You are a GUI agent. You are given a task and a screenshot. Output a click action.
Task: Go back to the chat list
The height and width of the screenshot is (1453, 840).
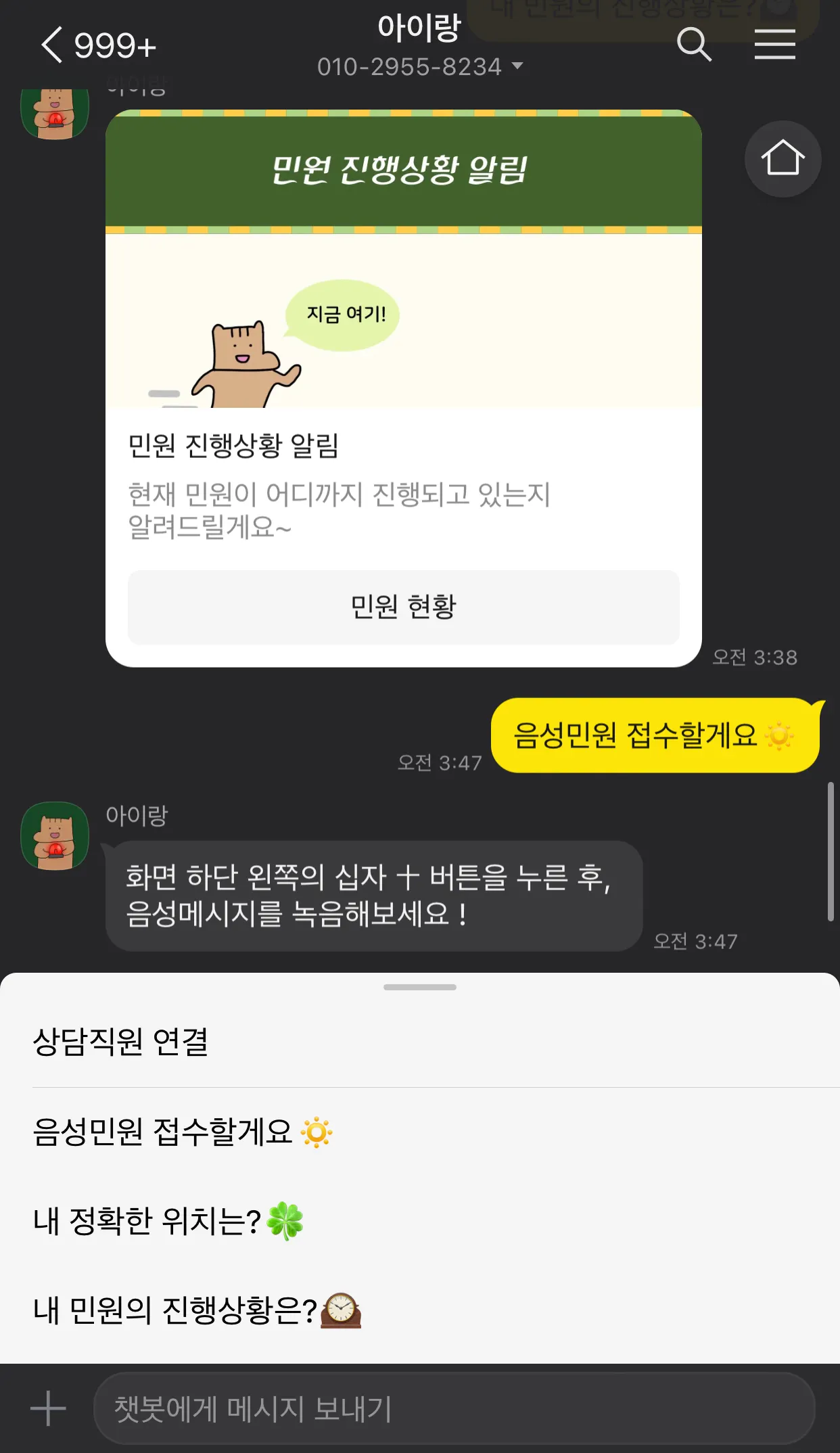point(53,46)
